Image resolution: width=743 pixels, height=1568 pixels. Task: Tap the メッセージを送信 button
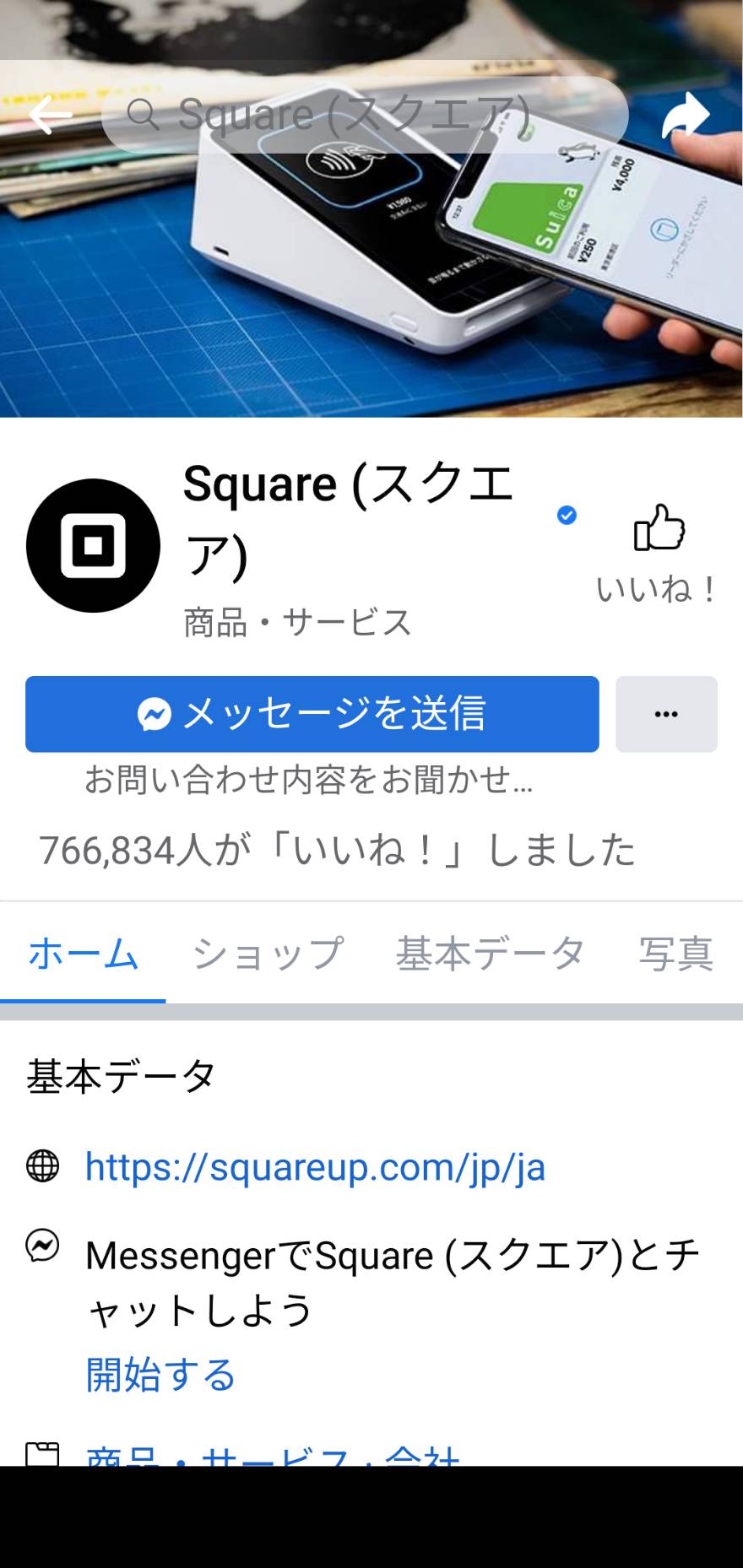(312, 714)
